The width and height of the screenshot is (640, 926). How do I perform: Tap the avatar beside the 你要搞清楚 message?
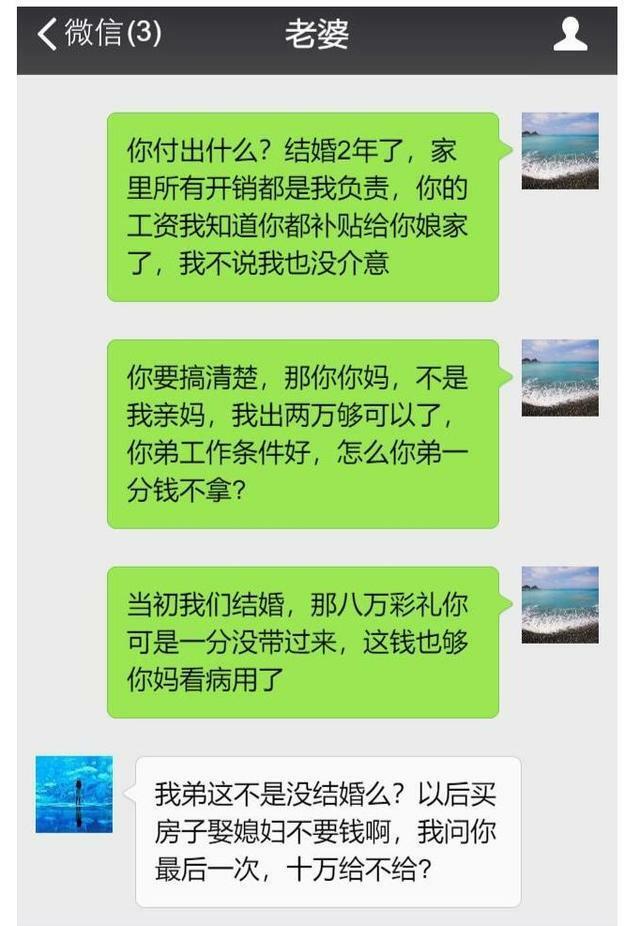tap(560, 378)
